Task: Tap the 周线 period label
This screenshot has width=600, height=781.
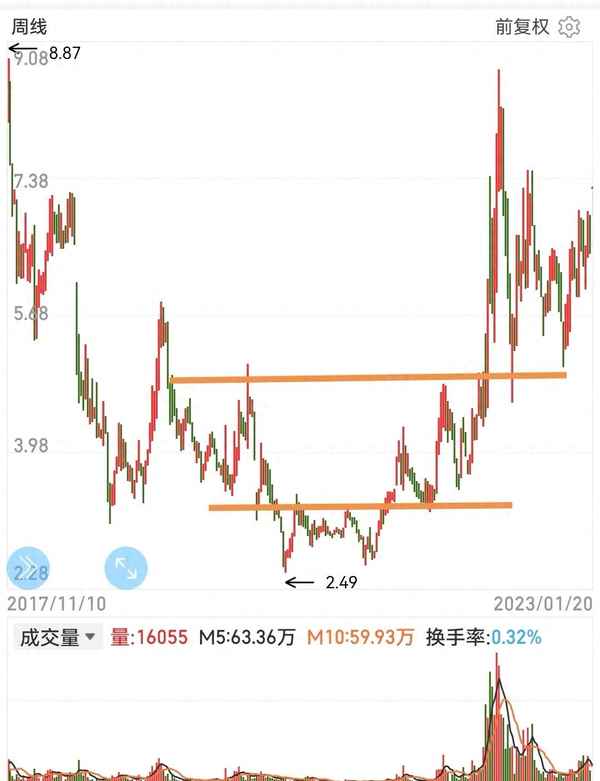Action: point(29,27)
